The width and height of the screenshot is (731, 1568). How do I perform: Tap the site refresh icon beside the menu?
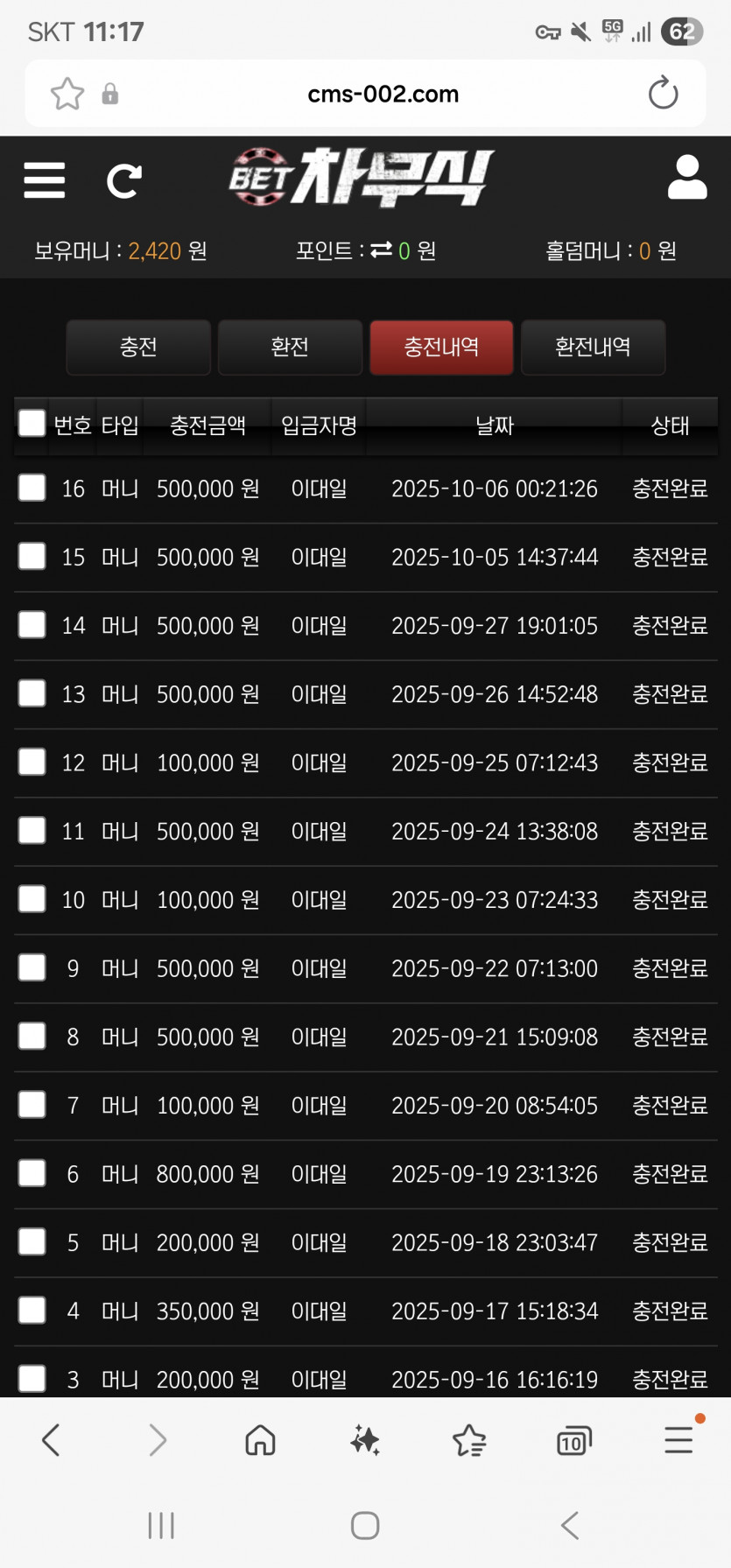pyautogui.click(x=123, y=181)
